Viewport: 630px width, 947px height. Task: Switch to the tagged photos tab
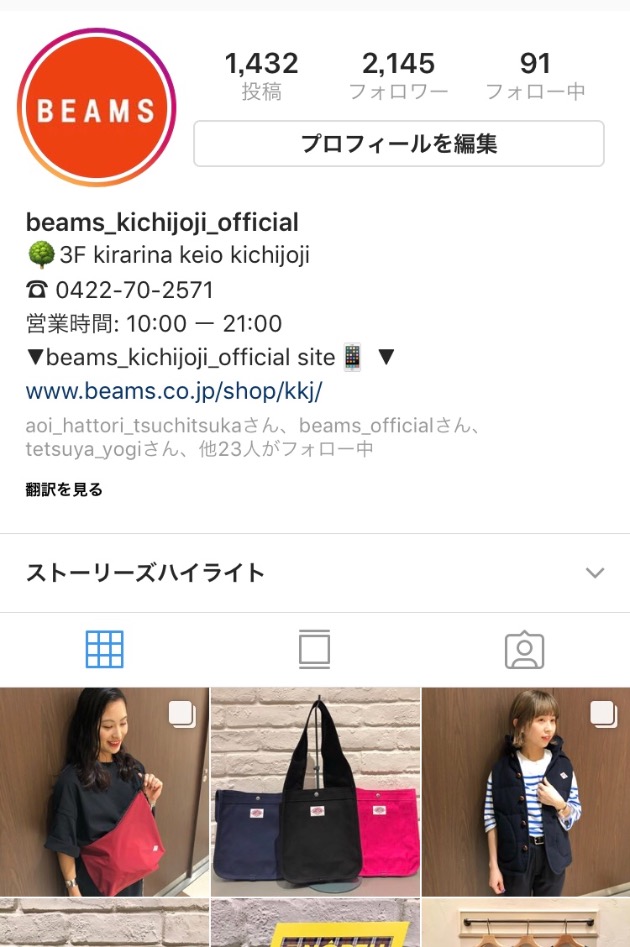tap(524, 650)
